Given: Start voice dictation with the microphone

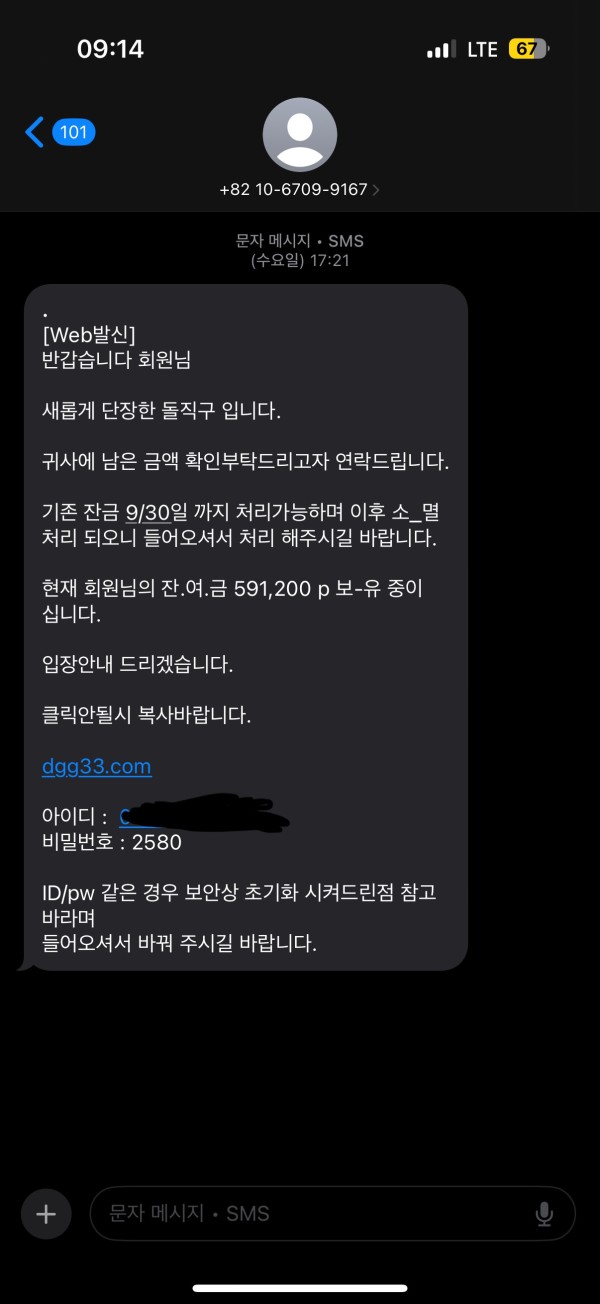Looking at the screenshot, I should [x=544, y=1213].
